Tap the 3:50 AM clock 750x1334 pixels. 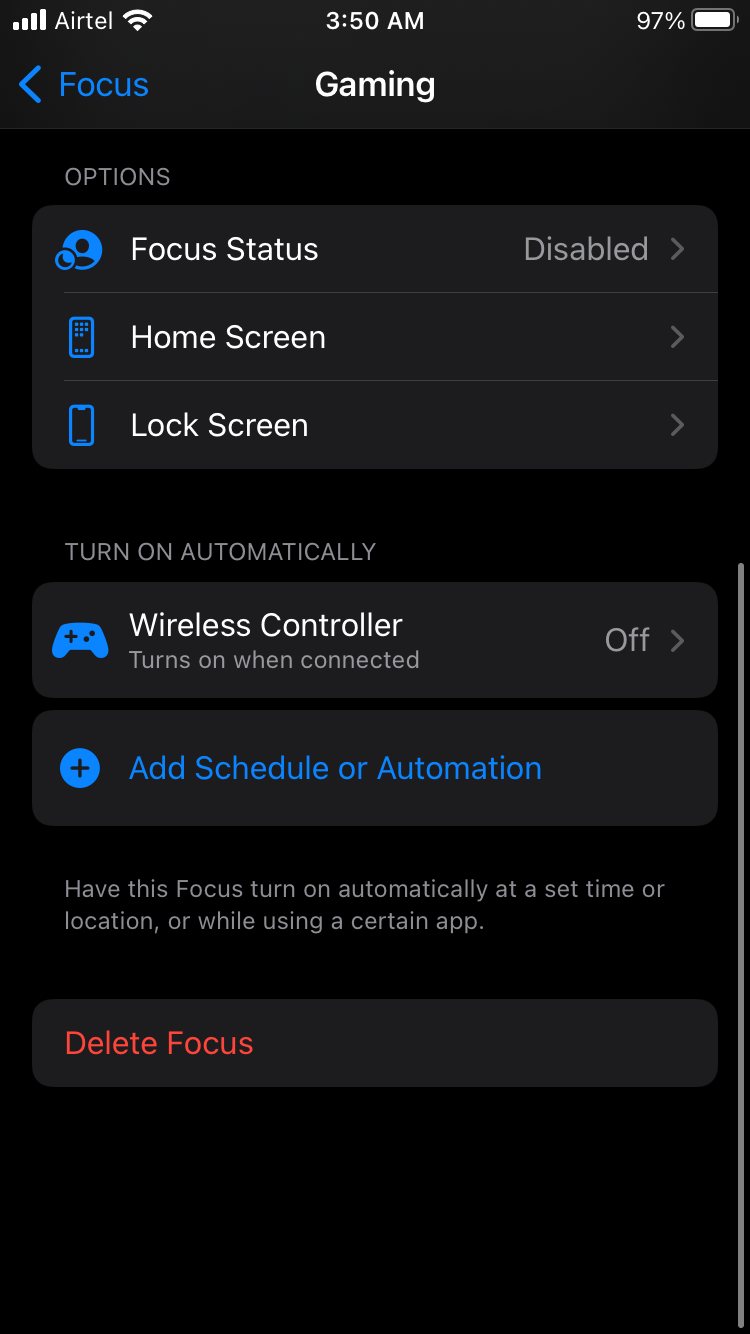(375, 20)
